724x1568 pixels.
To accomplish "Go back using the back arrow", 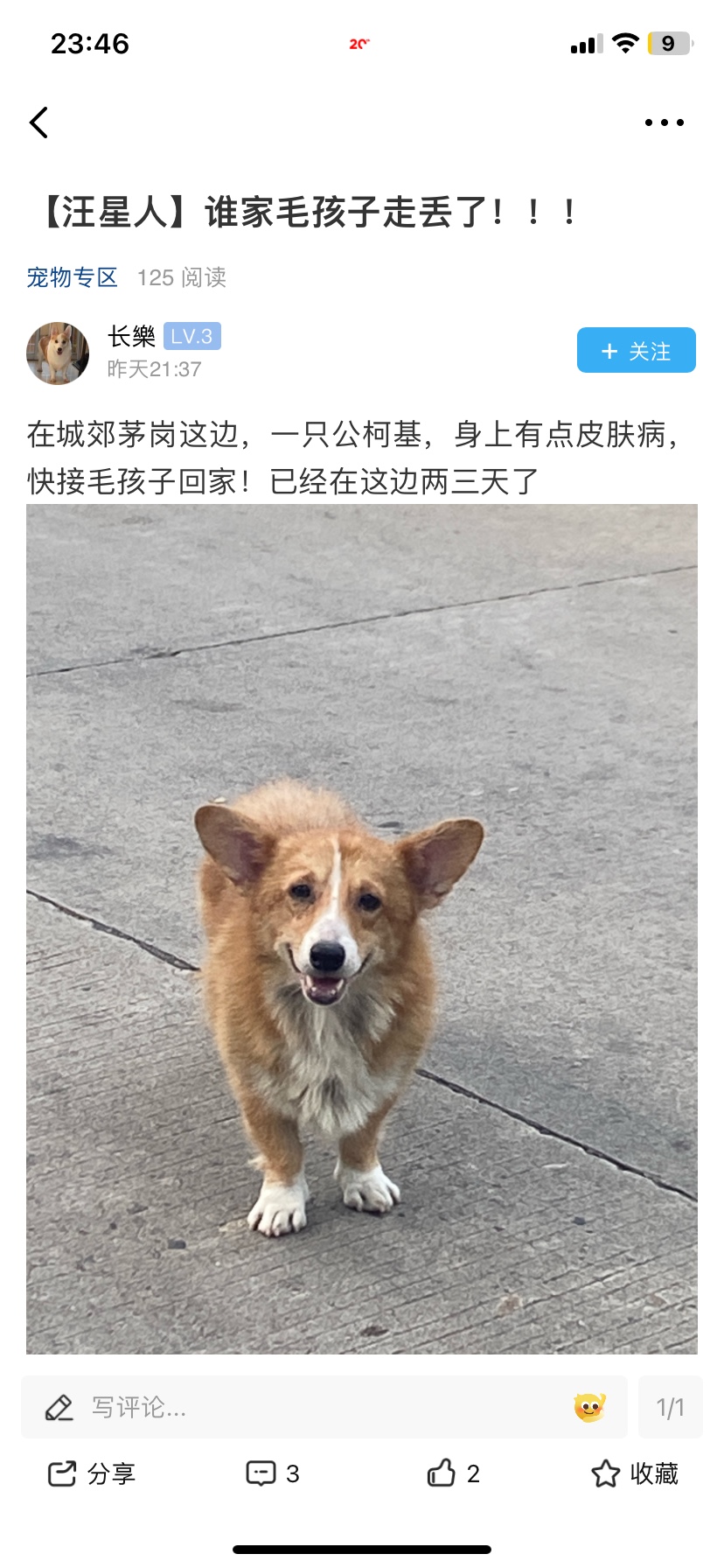I will 39,122.
